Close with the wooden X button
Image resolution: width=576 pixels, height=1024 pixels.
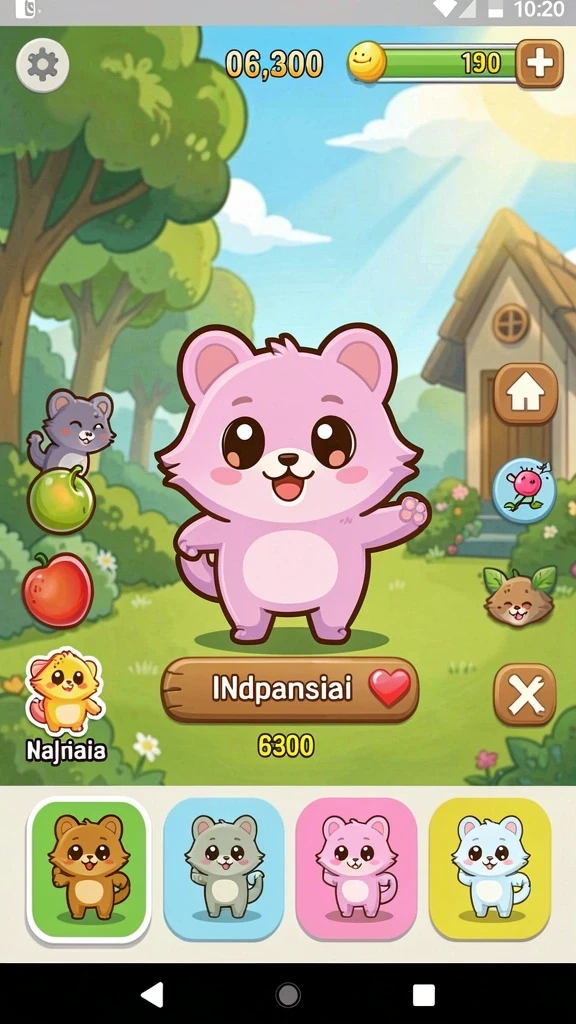[525, 694]
